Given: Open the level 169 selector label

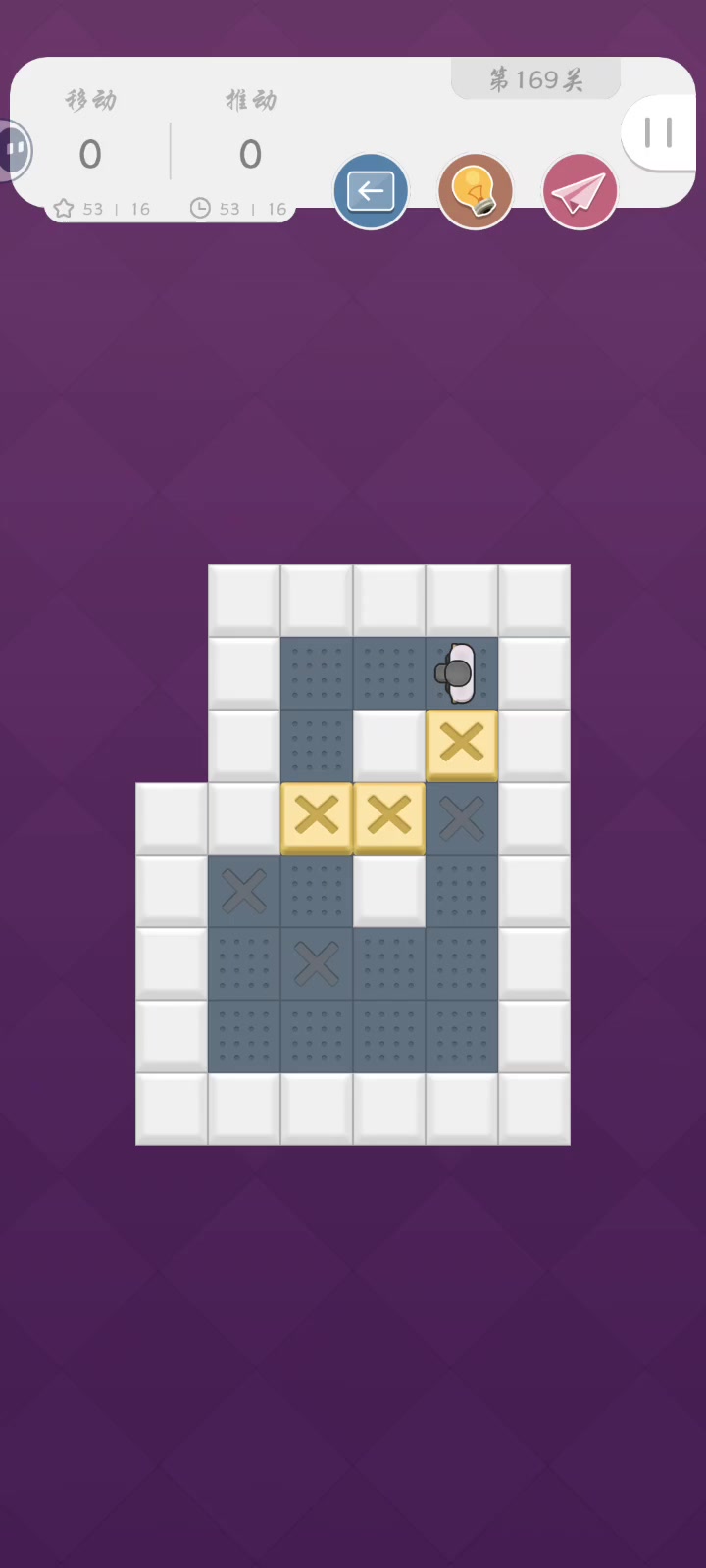Looking at the screenshot, I should (x=535, y=79).
